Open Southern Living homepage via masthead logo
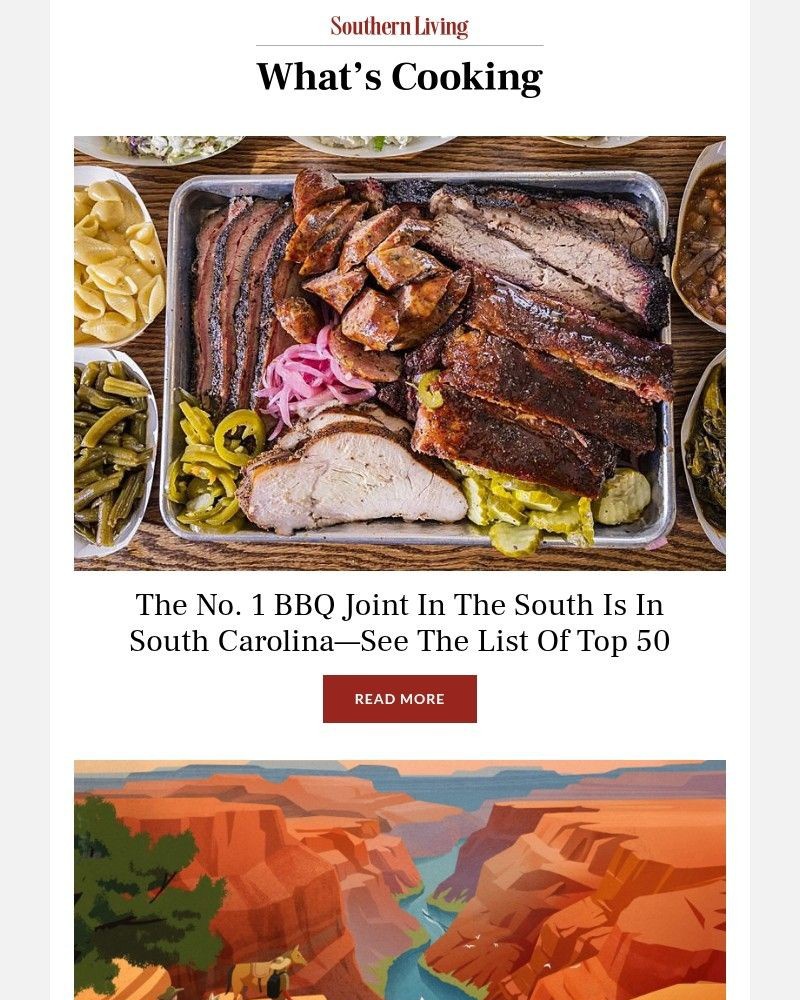 (399, 27)
